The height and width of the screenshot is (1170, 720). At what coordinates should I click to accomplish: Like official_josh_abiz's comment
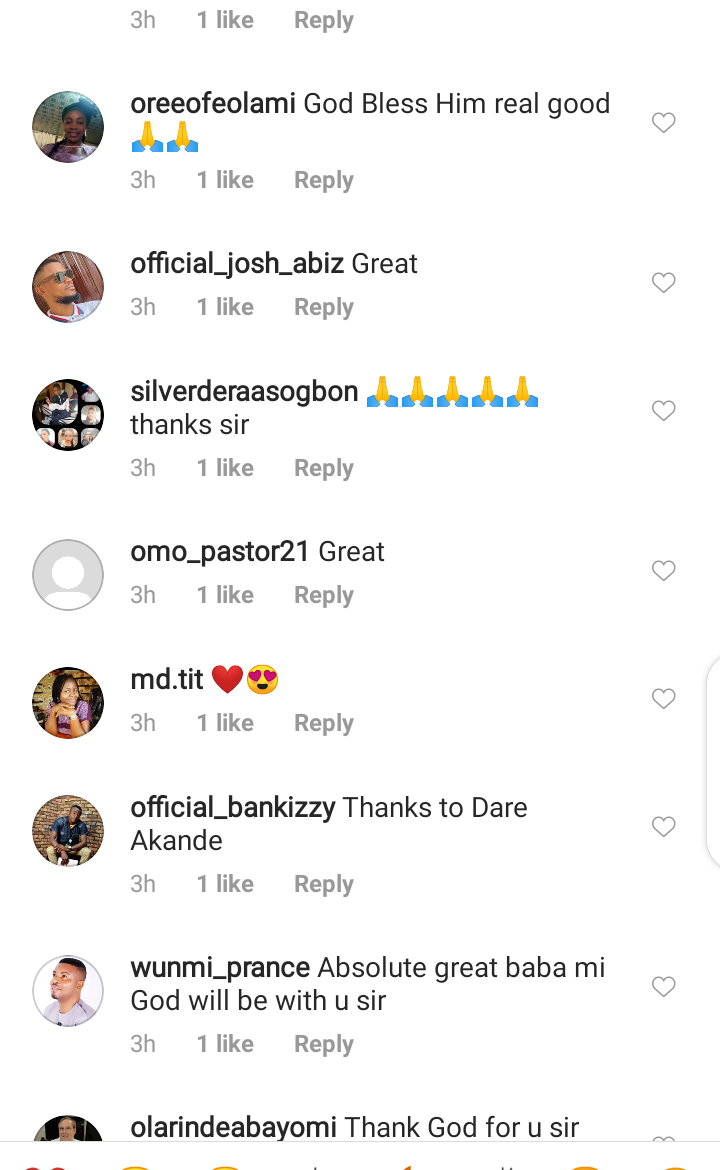pos(663,282)
